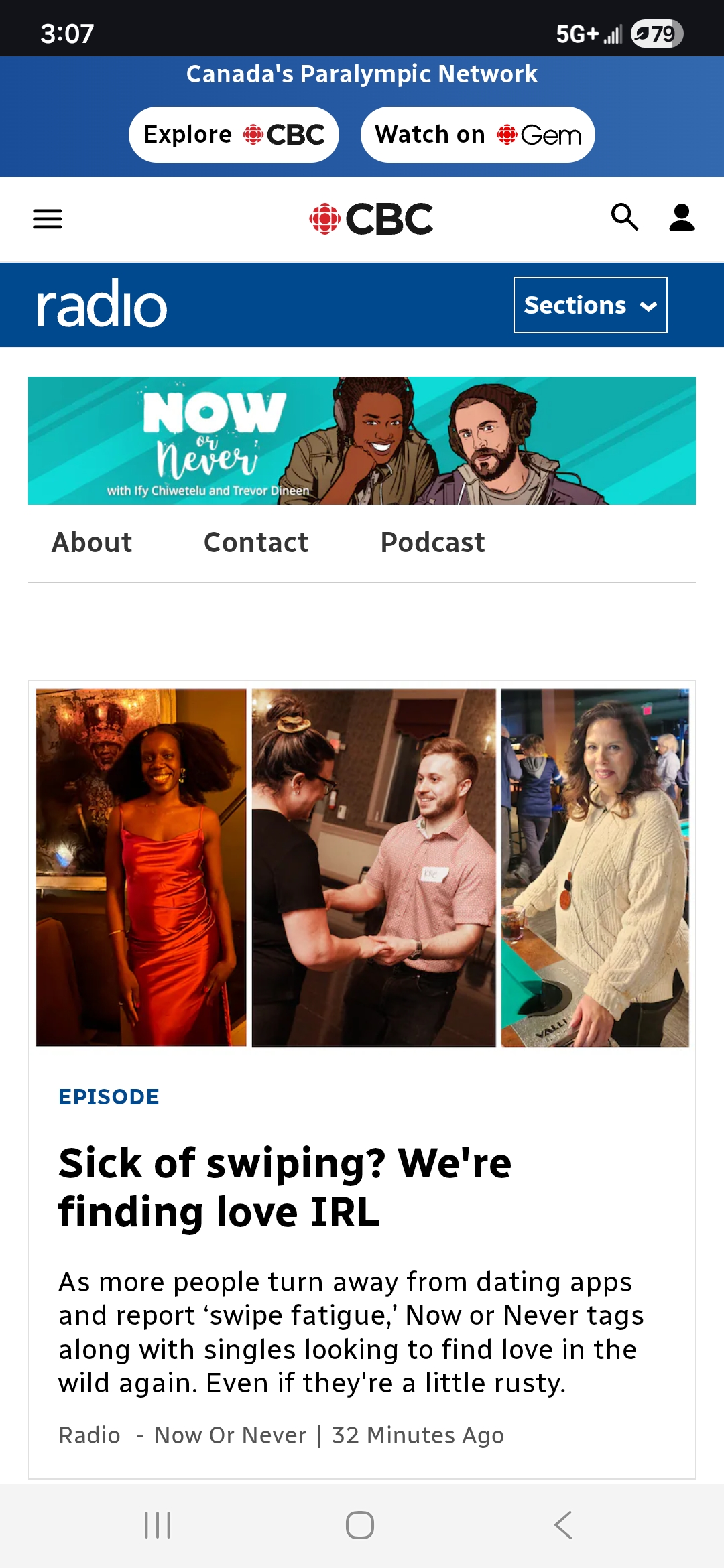724x1568 pixels.
Task: Open the search icon
Action: 624,218
